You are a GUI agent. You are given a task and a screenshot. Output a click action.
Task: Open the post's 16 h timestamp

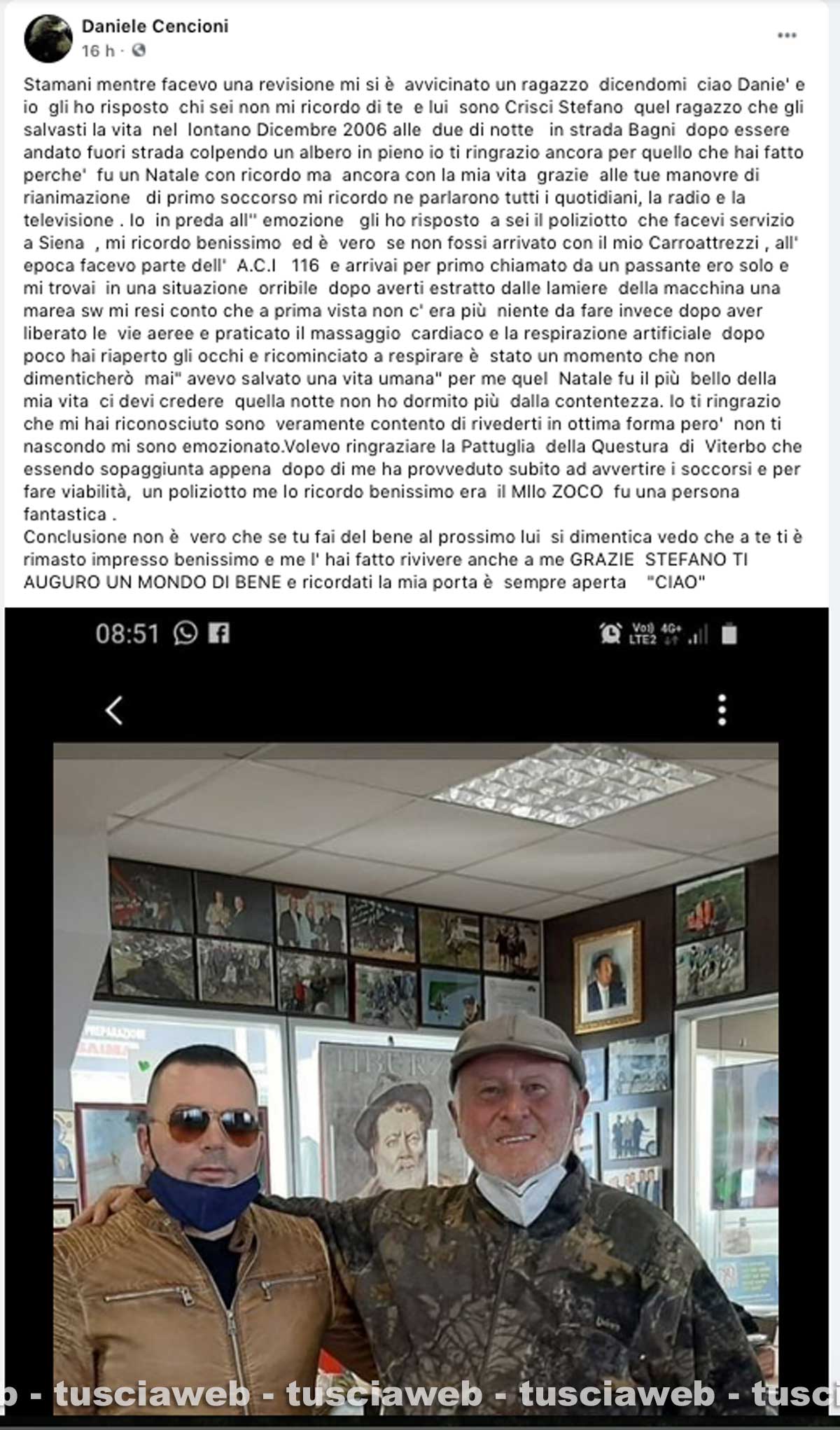click(x=97, y=51)
